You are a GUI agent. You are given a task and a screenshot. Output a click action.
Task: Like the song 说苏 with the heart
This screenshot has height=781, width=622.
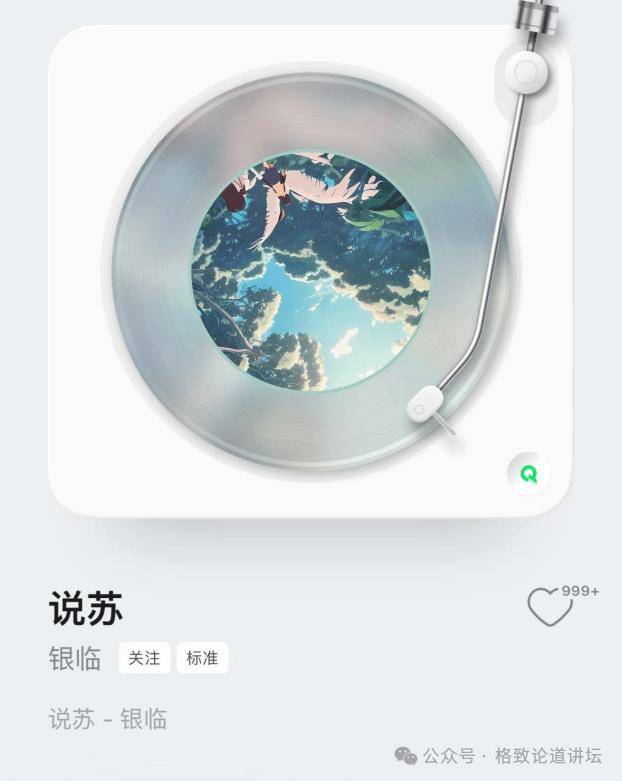[x=549, y=607]
